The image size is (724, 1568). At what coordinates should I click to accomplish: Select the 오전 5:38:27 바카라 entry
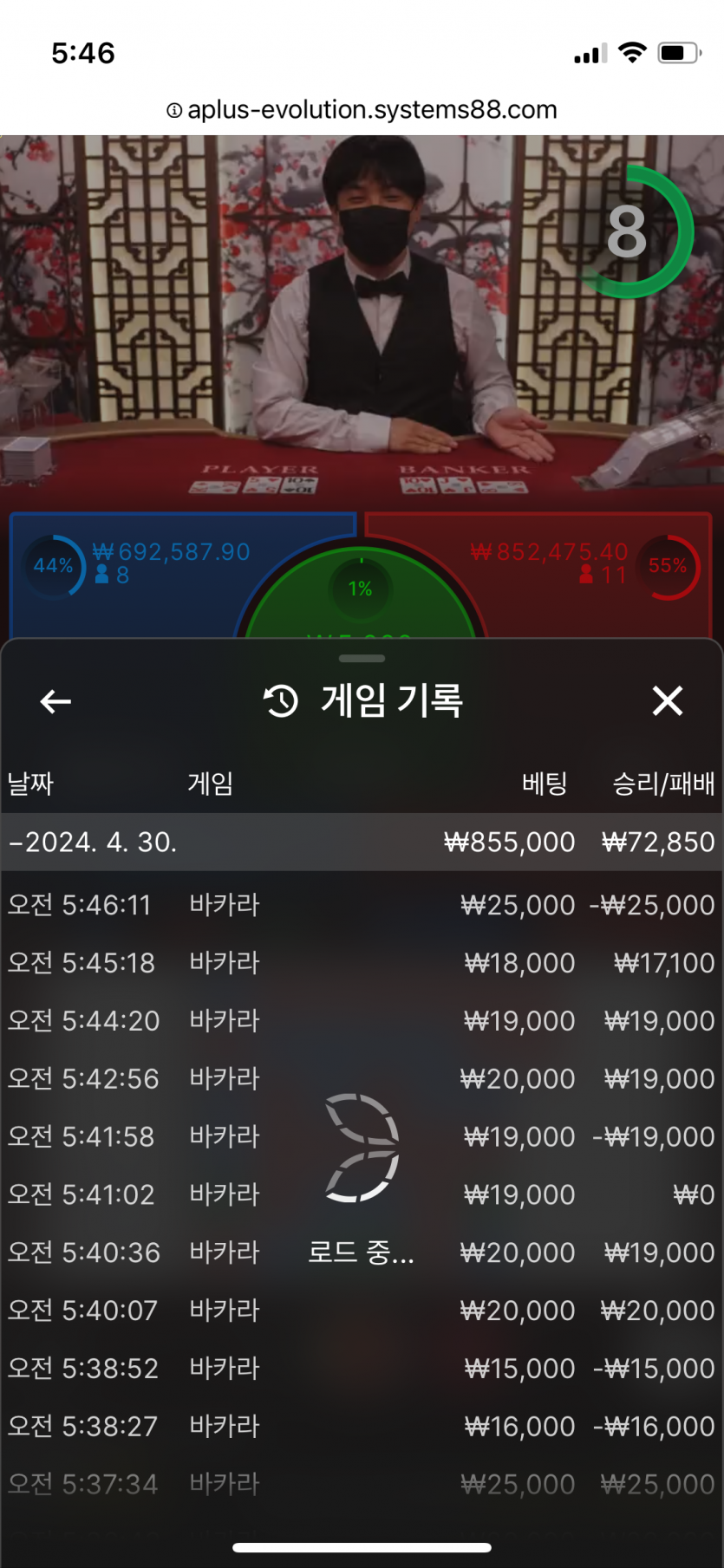(362, 1427)
